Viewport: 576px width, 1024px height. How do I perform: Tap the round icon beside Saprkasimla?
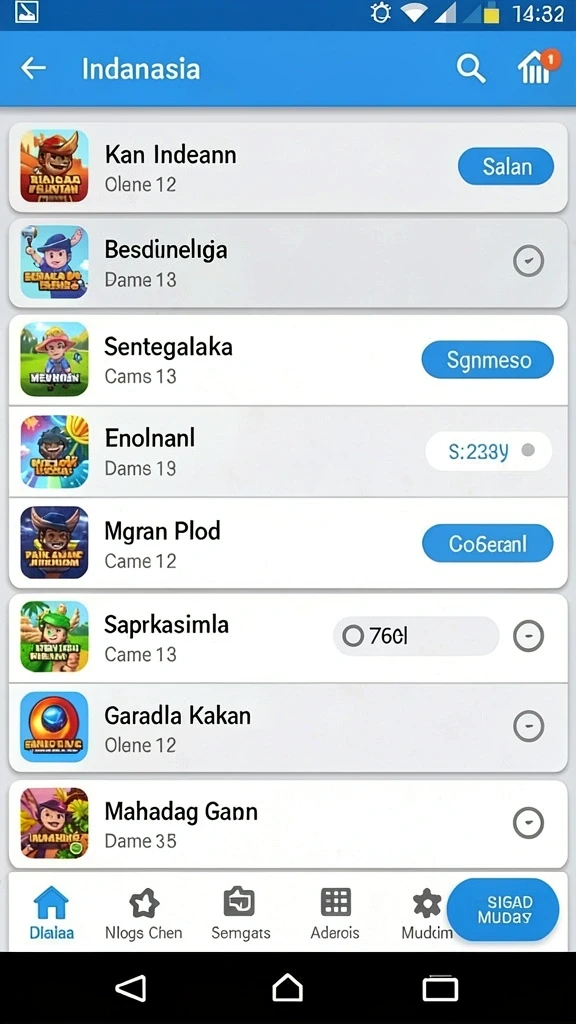528,636
